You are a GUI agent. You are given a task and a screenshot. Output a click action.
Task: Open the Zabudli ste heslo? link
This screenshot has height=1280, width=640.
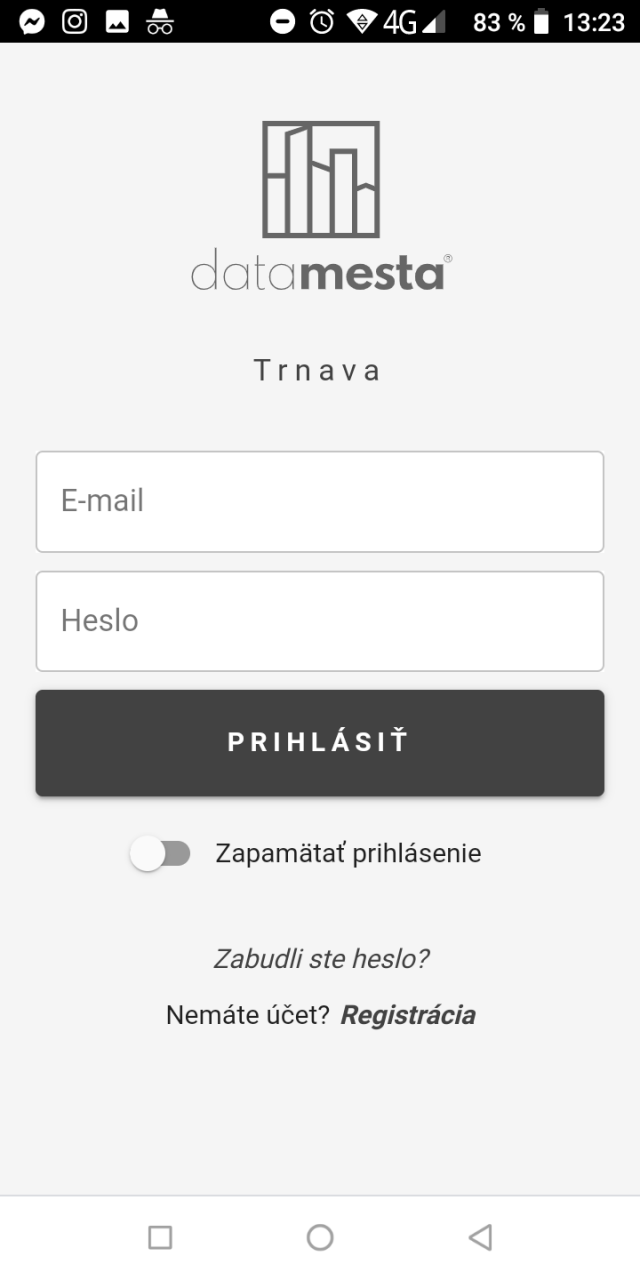321,959
